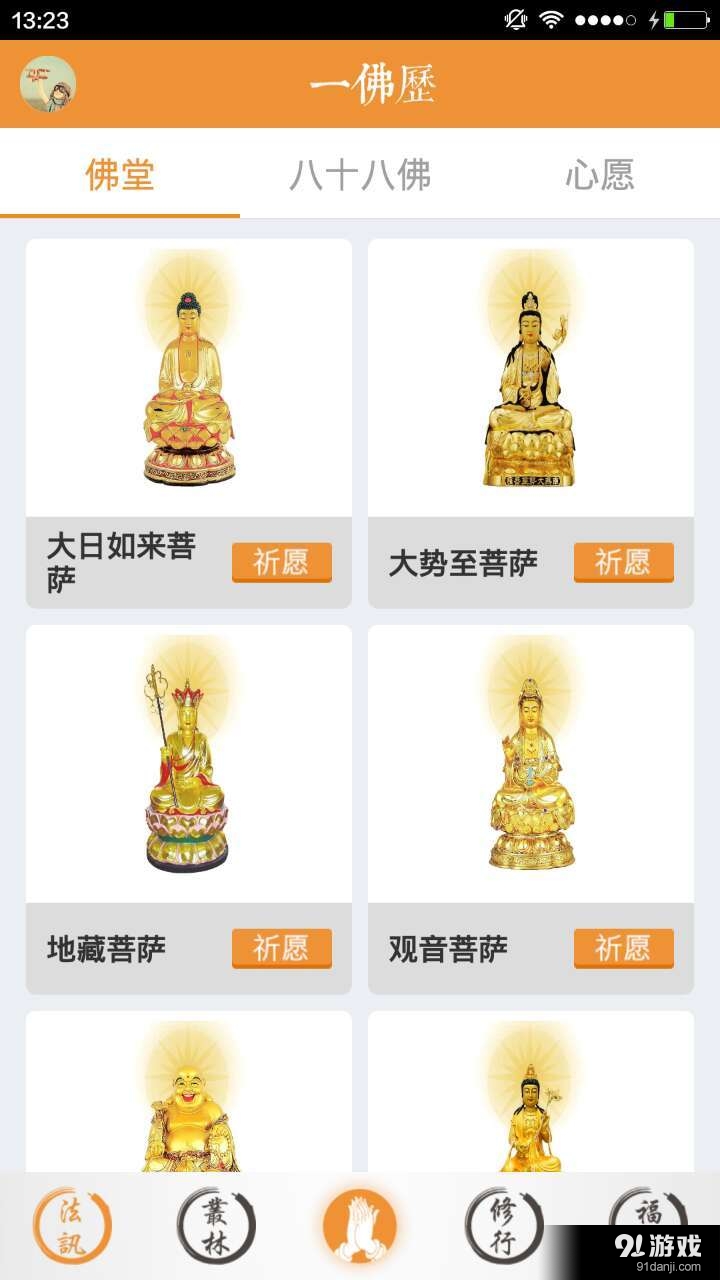Switch to the 八十八佛 tab

tap(362, 176)
